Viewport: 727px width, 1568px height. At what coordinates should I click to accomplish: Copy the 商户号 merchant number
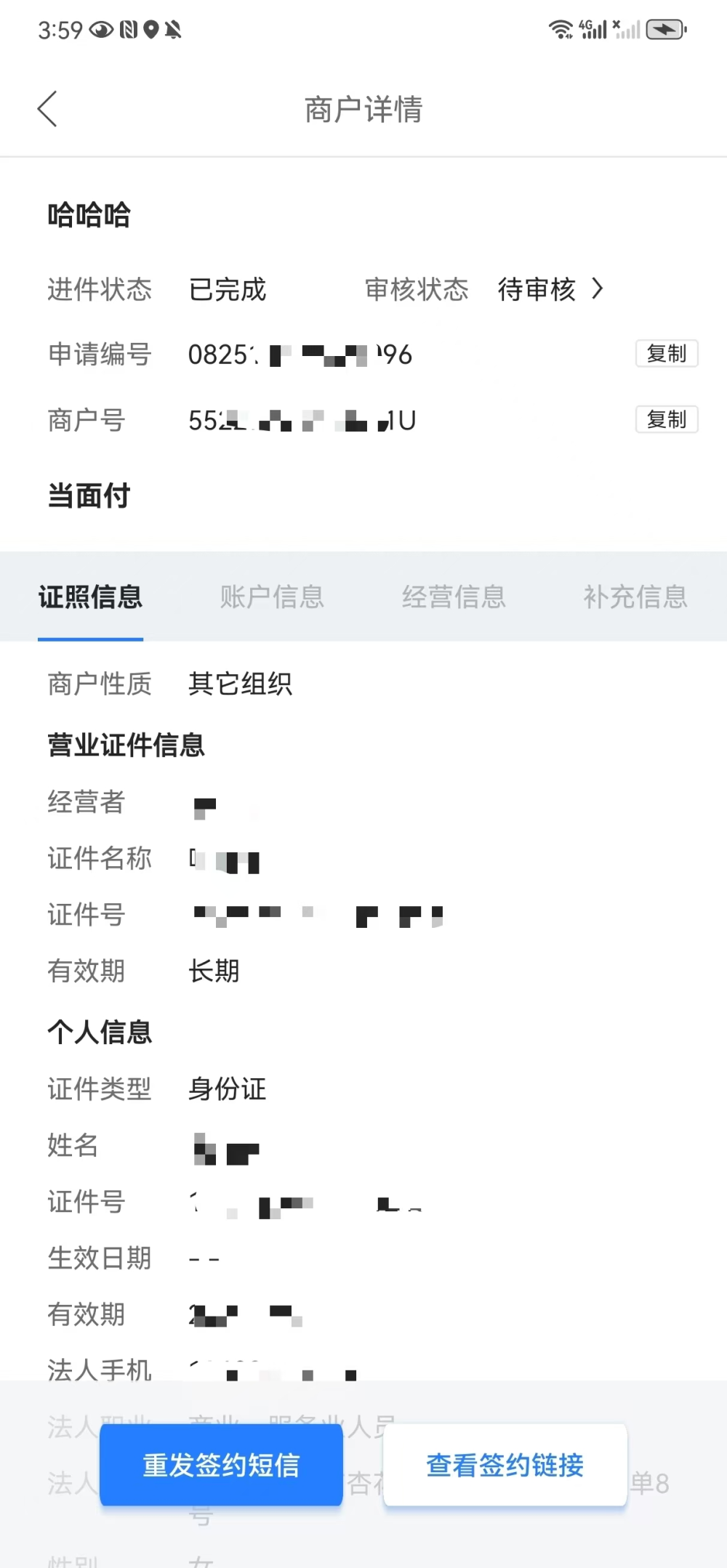[666, 419]
